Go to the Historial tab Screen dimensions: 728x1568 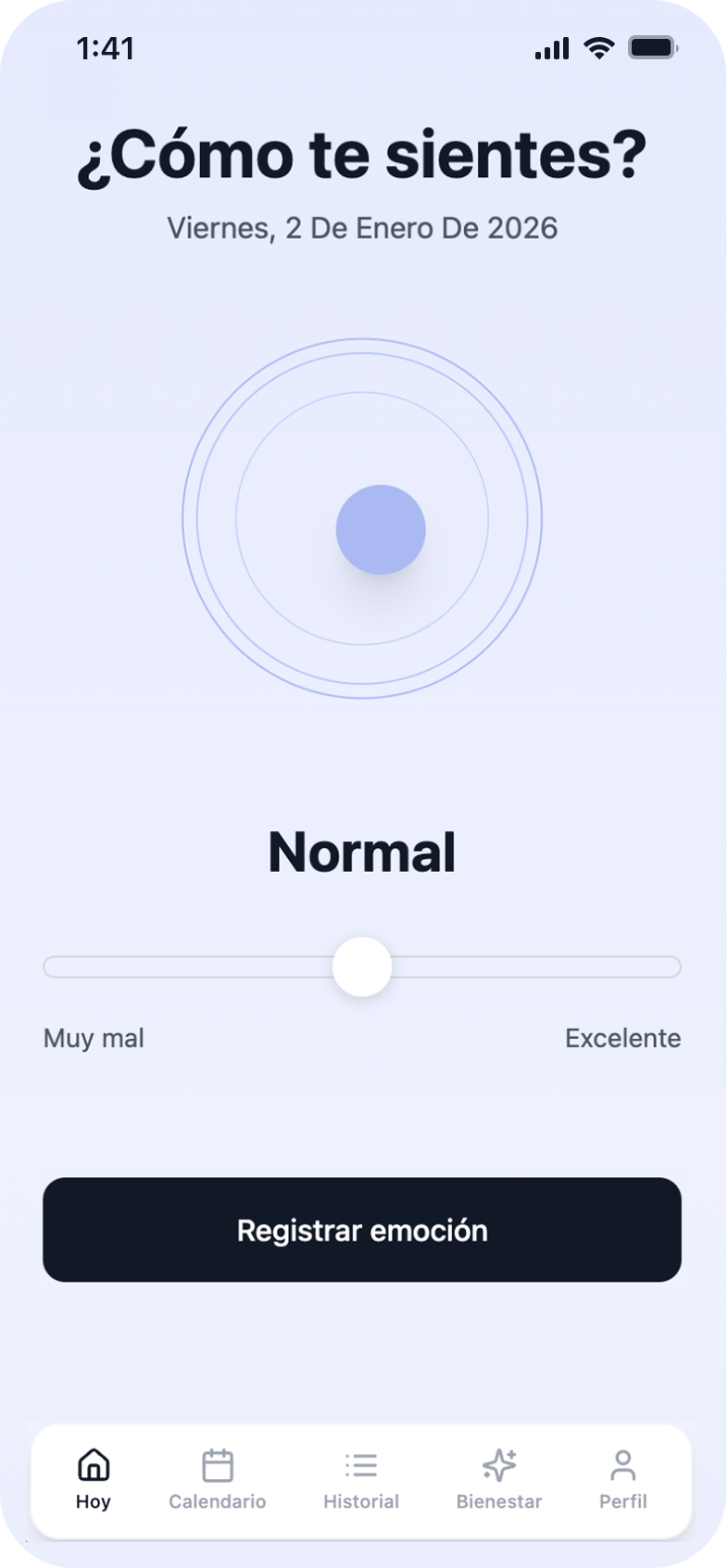click(x=361, y=1480)
